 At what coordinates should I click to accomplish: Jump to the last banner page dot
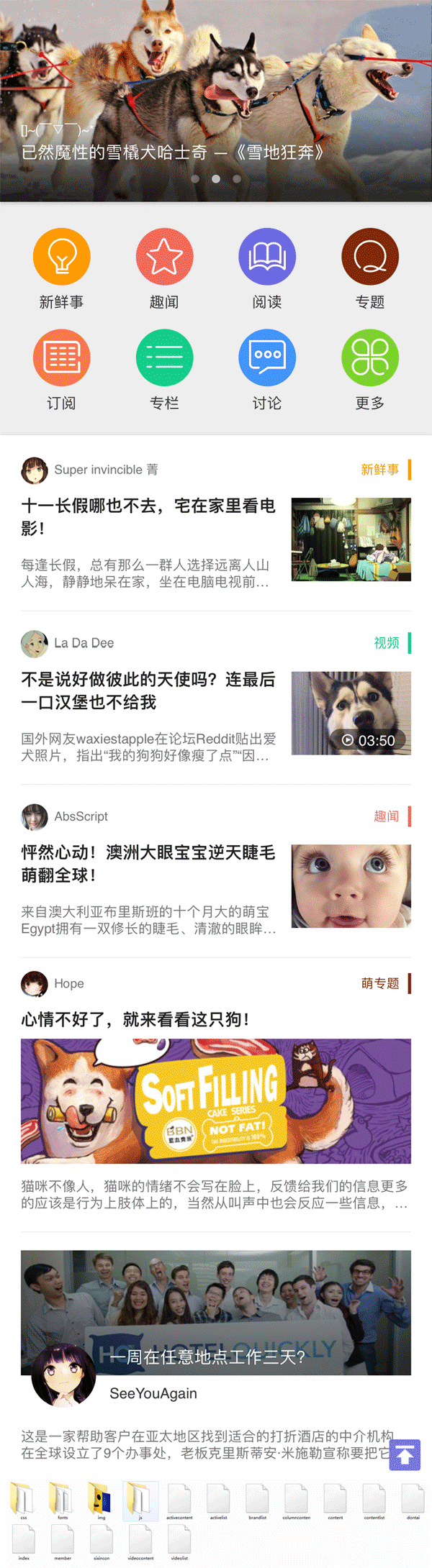(x=237, y=179)
